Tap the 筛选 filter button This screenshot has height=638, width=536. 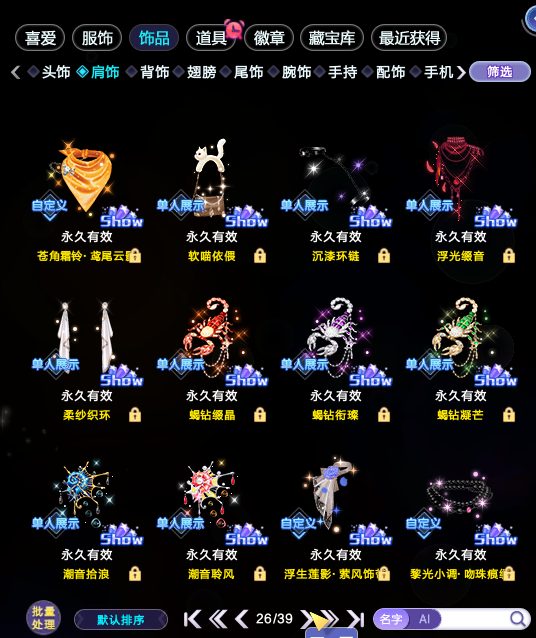click(500, 72)
